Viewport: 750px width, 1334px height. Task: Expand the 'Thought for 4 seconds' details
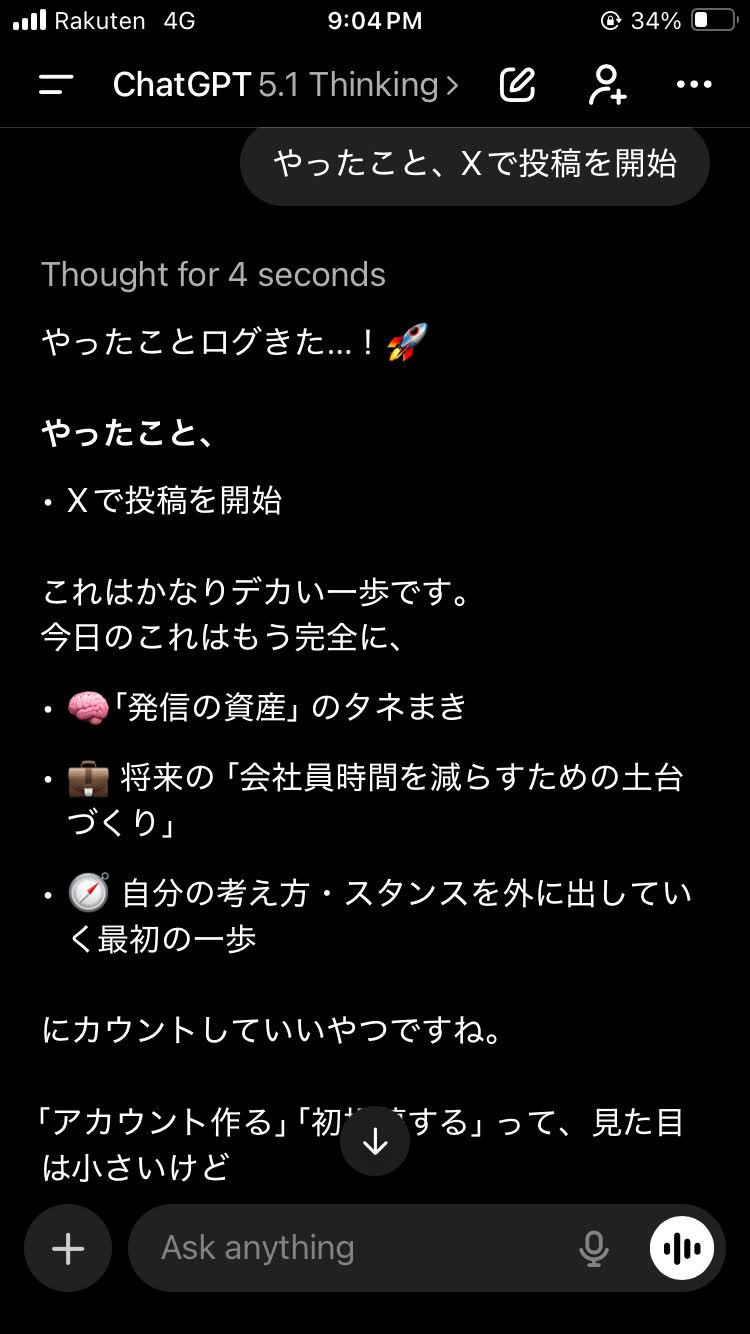pos(212,274)
